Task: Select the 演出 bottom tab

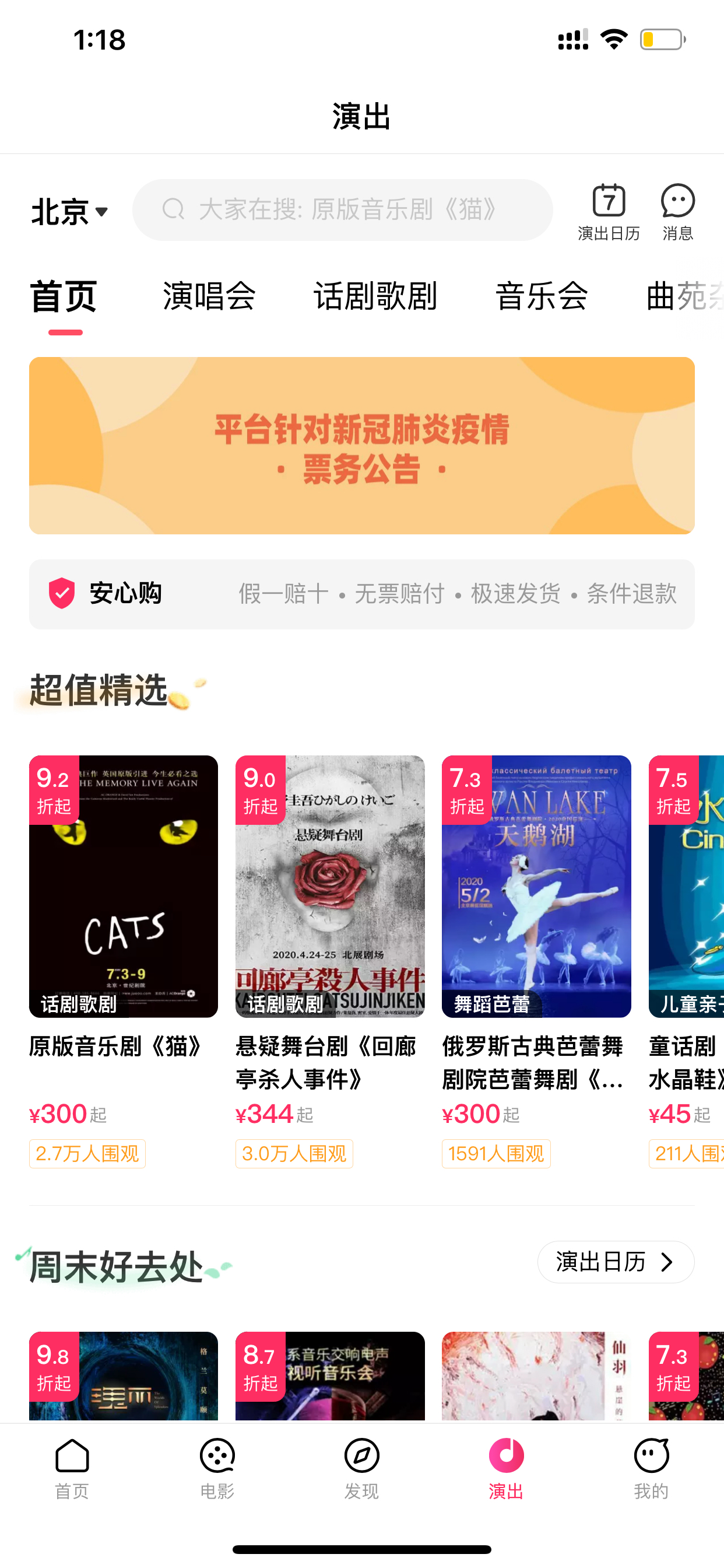Action: pyautogui.click(x=507, y=1469)
